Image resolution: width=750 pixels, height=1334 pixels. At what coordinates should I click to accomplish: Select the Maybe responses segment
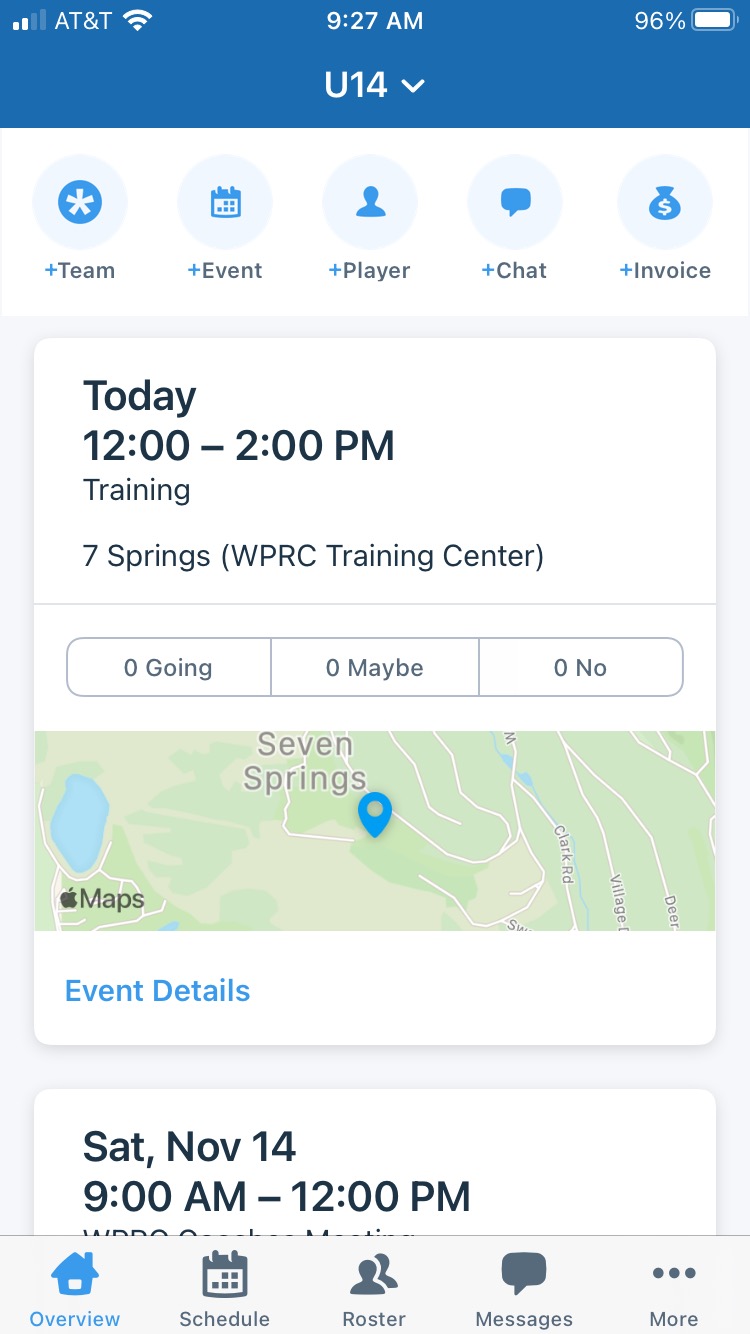pos(375,668)
